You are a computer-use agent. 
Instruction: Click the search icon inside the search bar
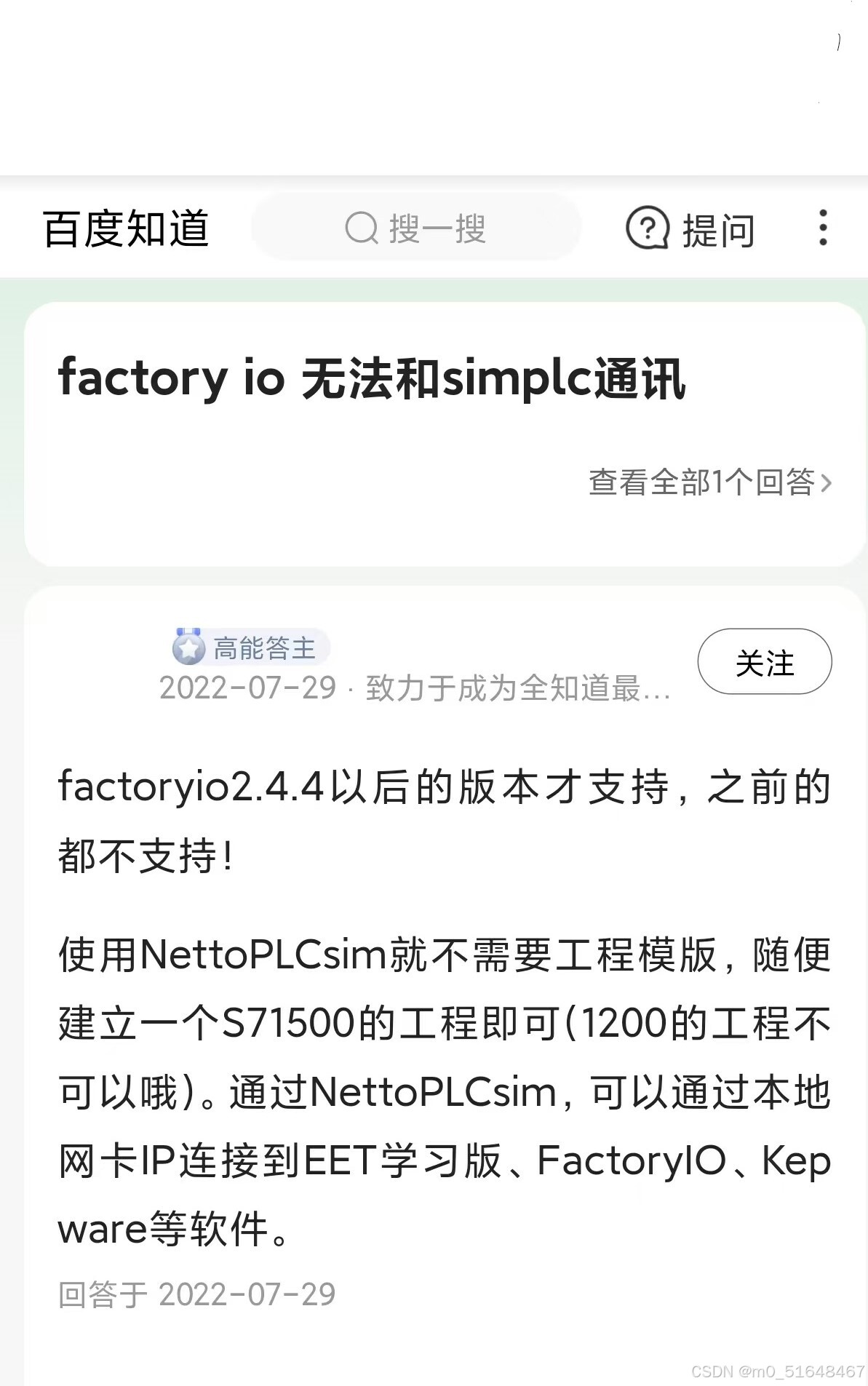click(x=362, y=228)
